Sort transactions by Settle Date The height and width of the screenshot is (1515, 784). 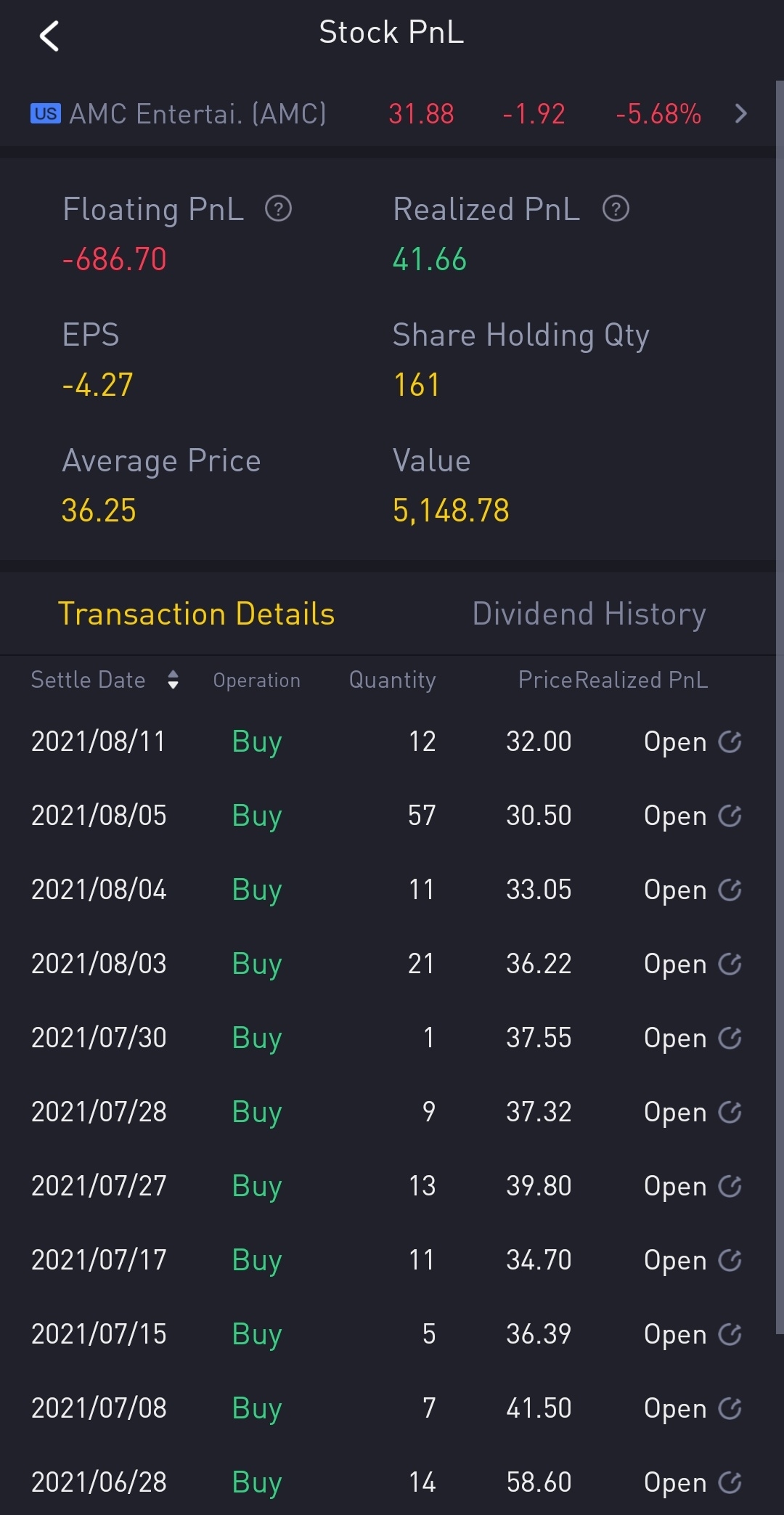pyautogui.click(x=172, y=681)
